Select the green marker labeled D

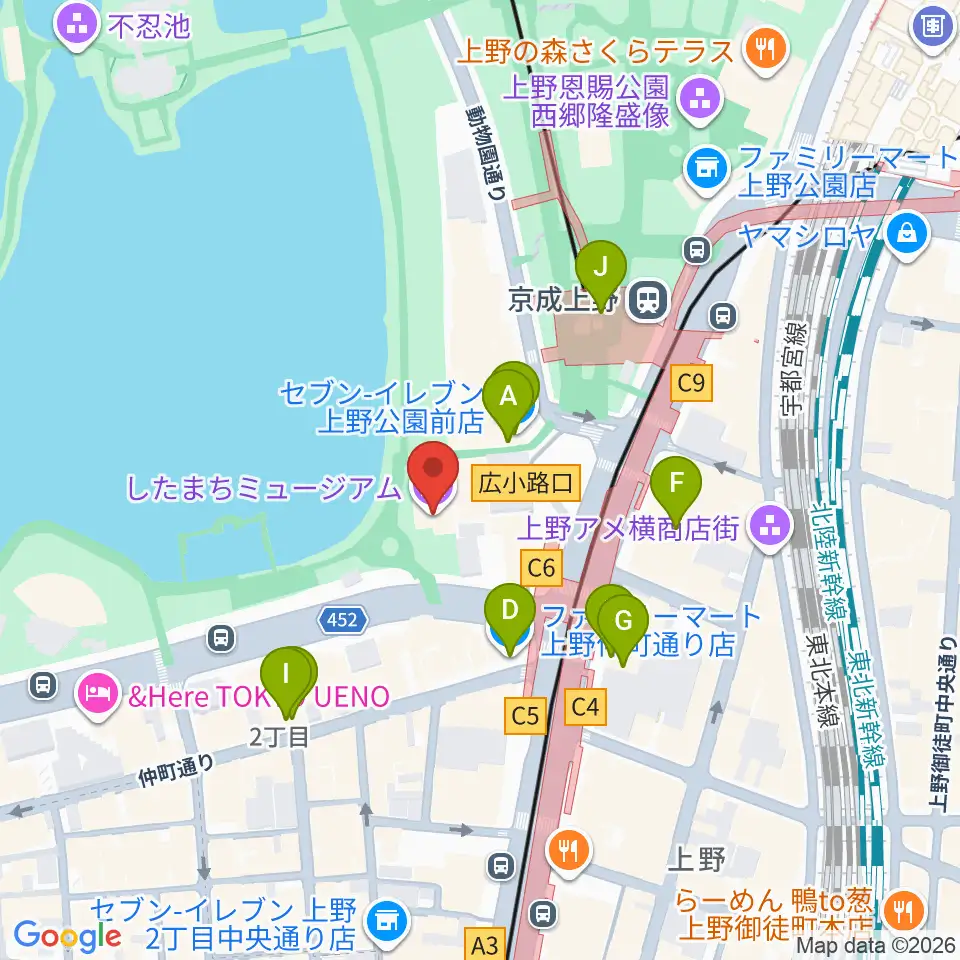point(509,617)
